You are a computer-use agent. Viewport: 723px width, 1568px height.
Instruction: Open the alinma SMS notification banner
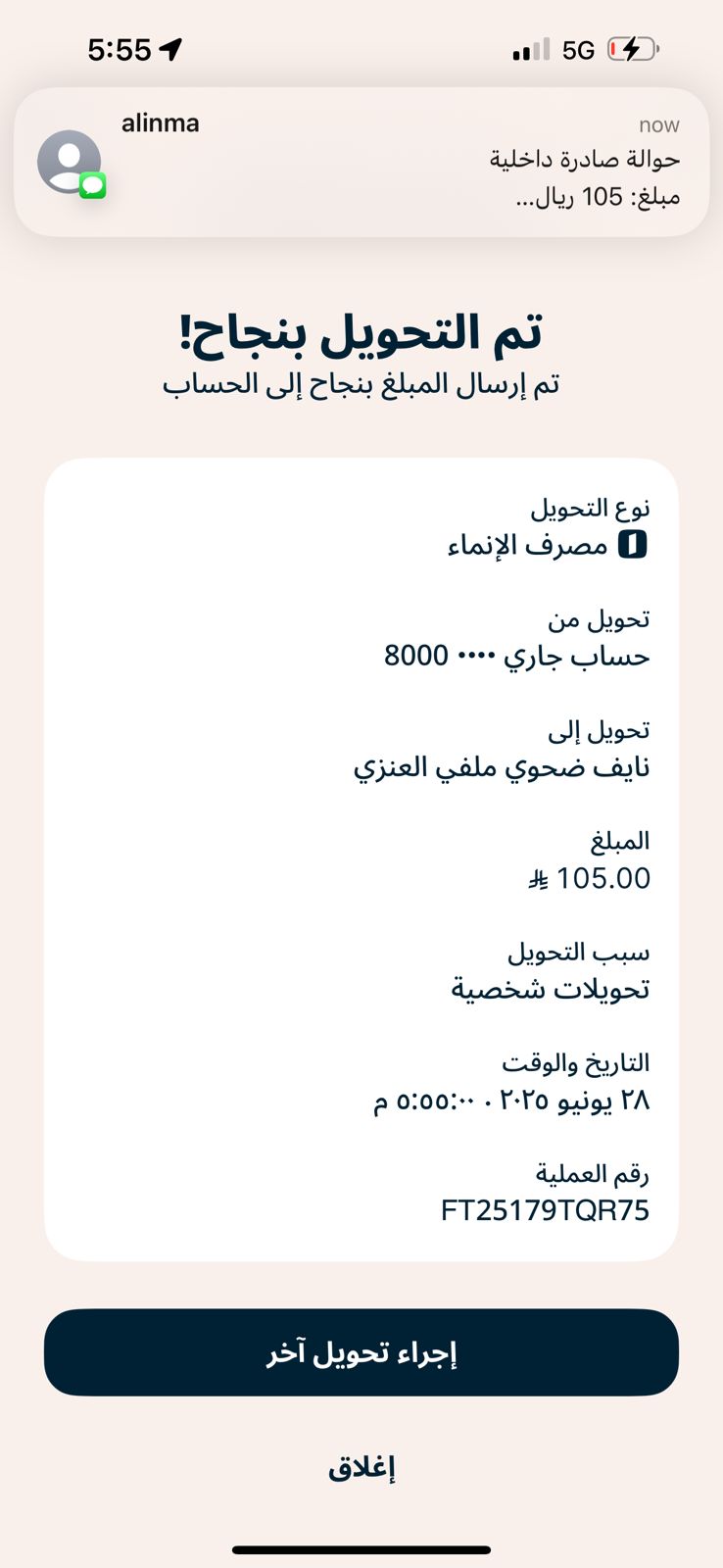point(361,163)
